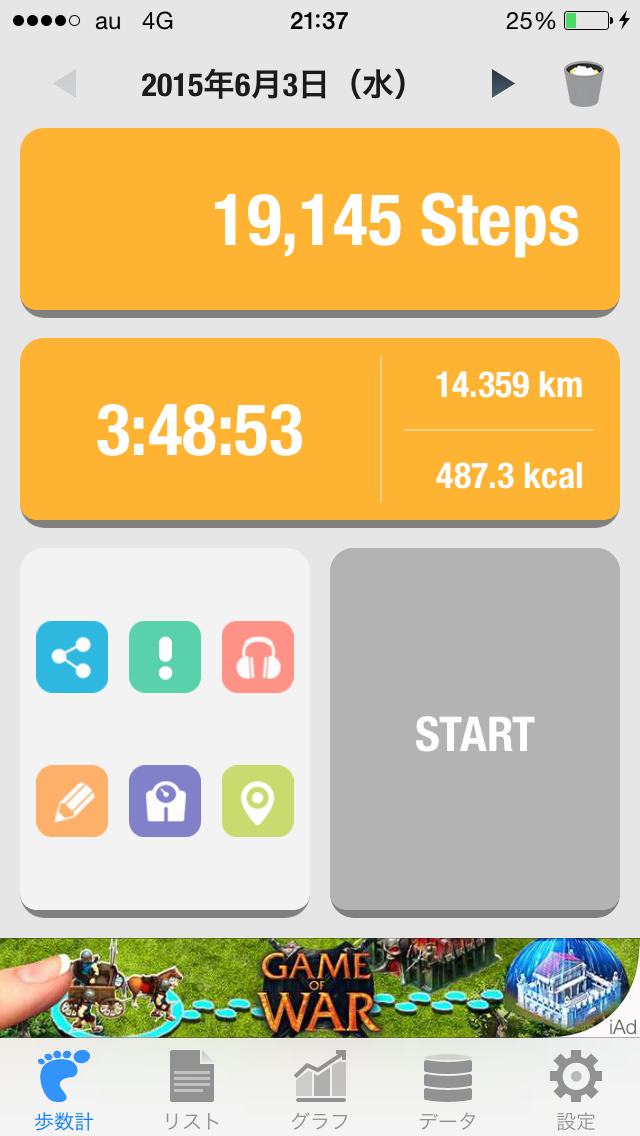Tap the blue share icon
This screenshot has height=1136, width=640.
click(72, 657)
